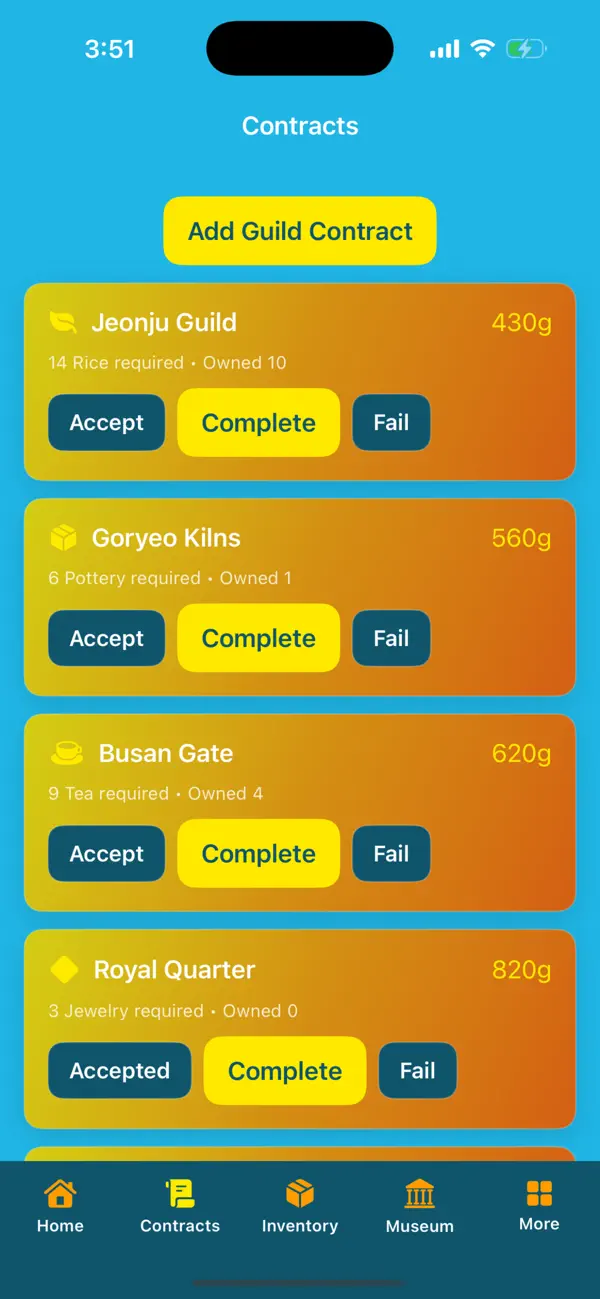Screen dimensions: 600x1299
Task: Complete the Royal Quarter jewelry contract
Action: (285, 1071)
